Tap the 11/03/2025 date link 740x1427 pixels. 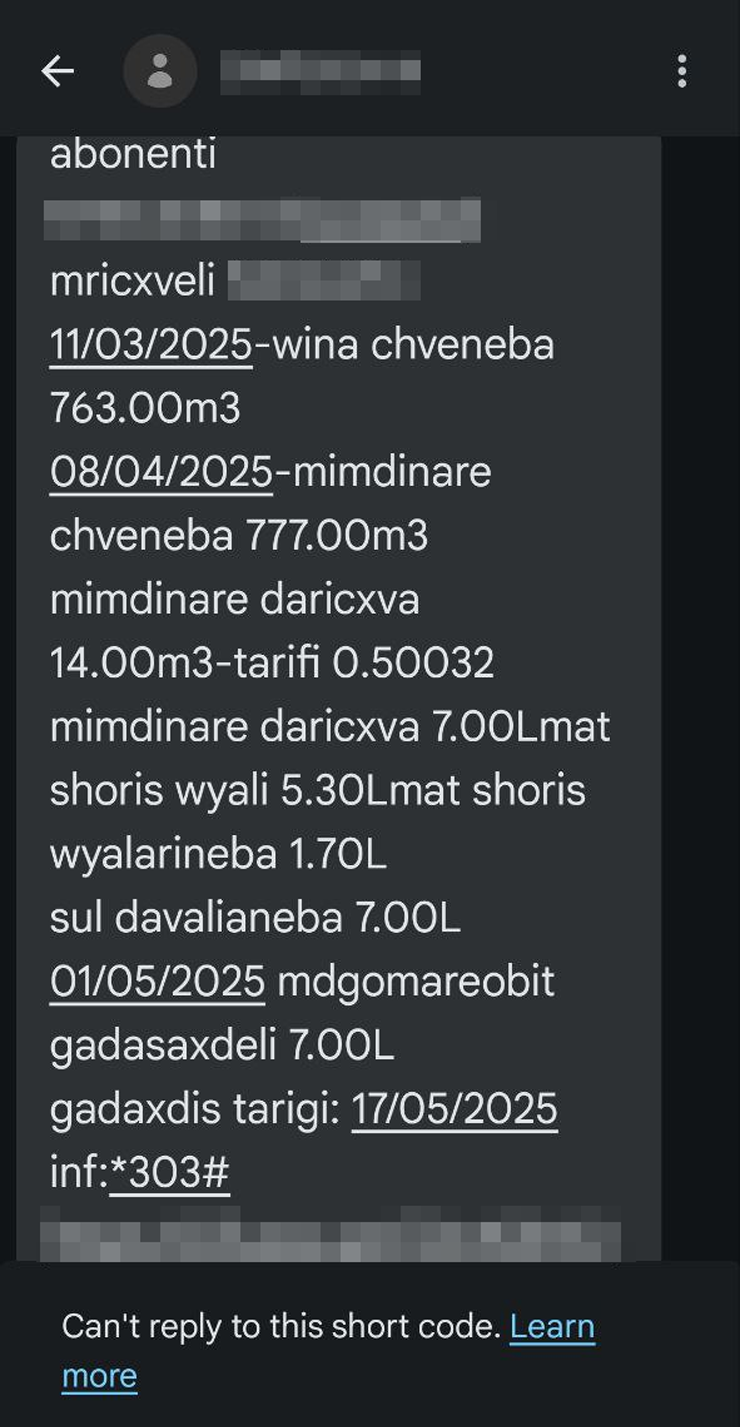[151, 345]
